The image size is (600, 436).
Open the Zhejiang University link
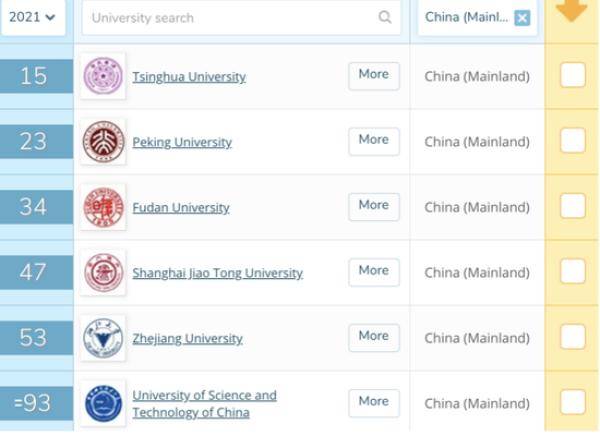coord(187,338)
